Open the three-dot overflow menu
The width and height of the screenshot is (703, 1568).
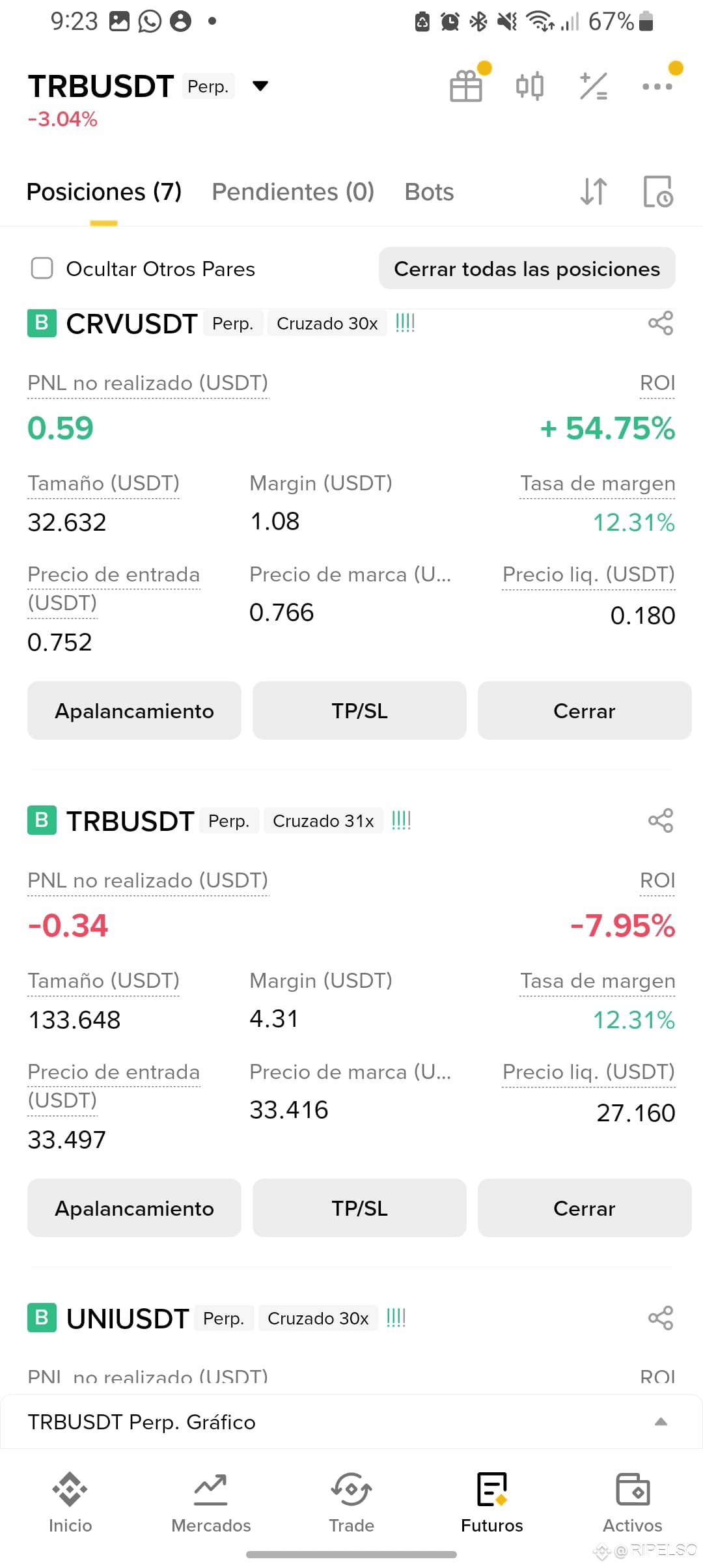coord(657,86)
